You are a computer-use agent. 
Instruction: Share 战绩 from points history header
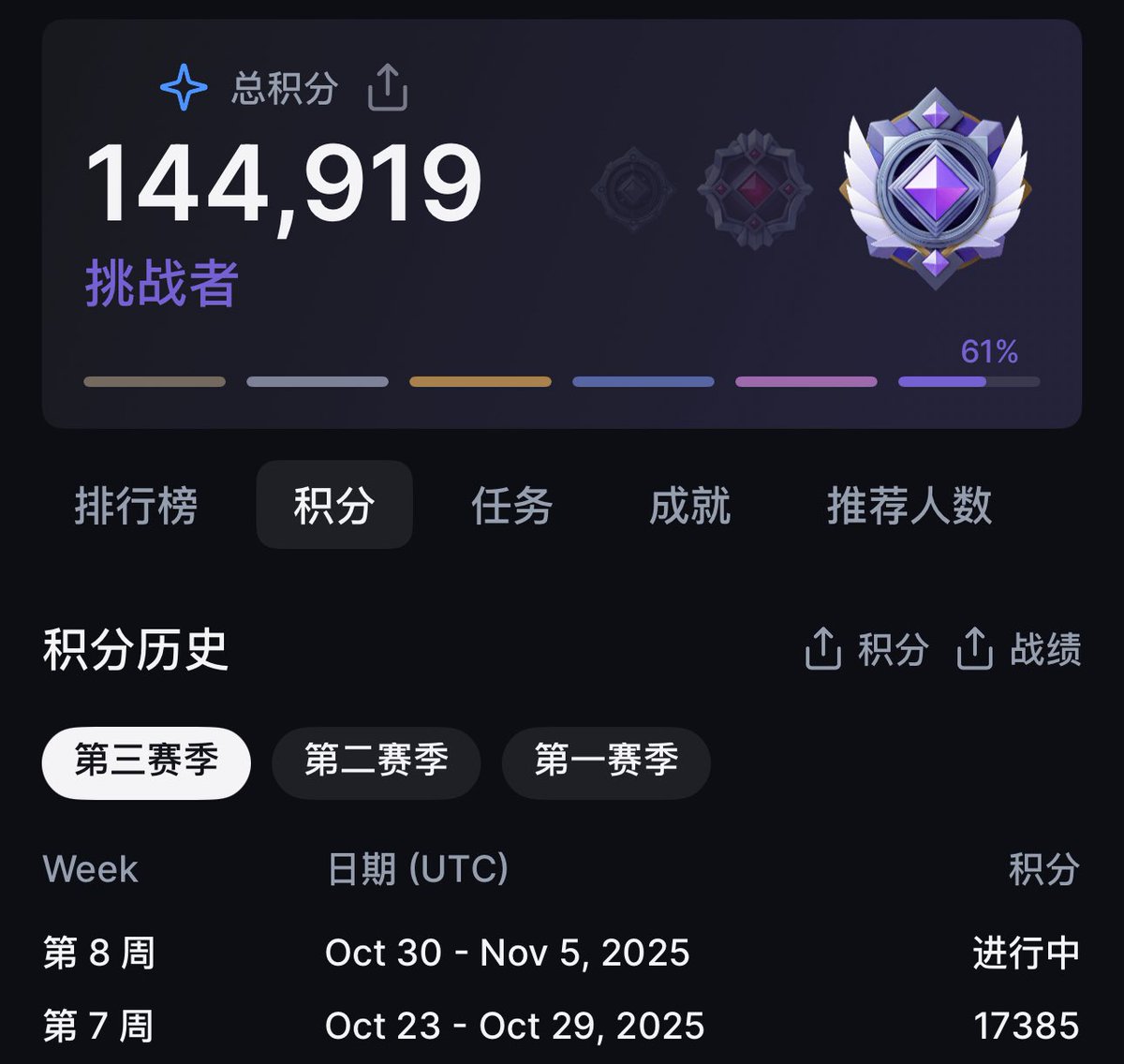pos(1019,649)
